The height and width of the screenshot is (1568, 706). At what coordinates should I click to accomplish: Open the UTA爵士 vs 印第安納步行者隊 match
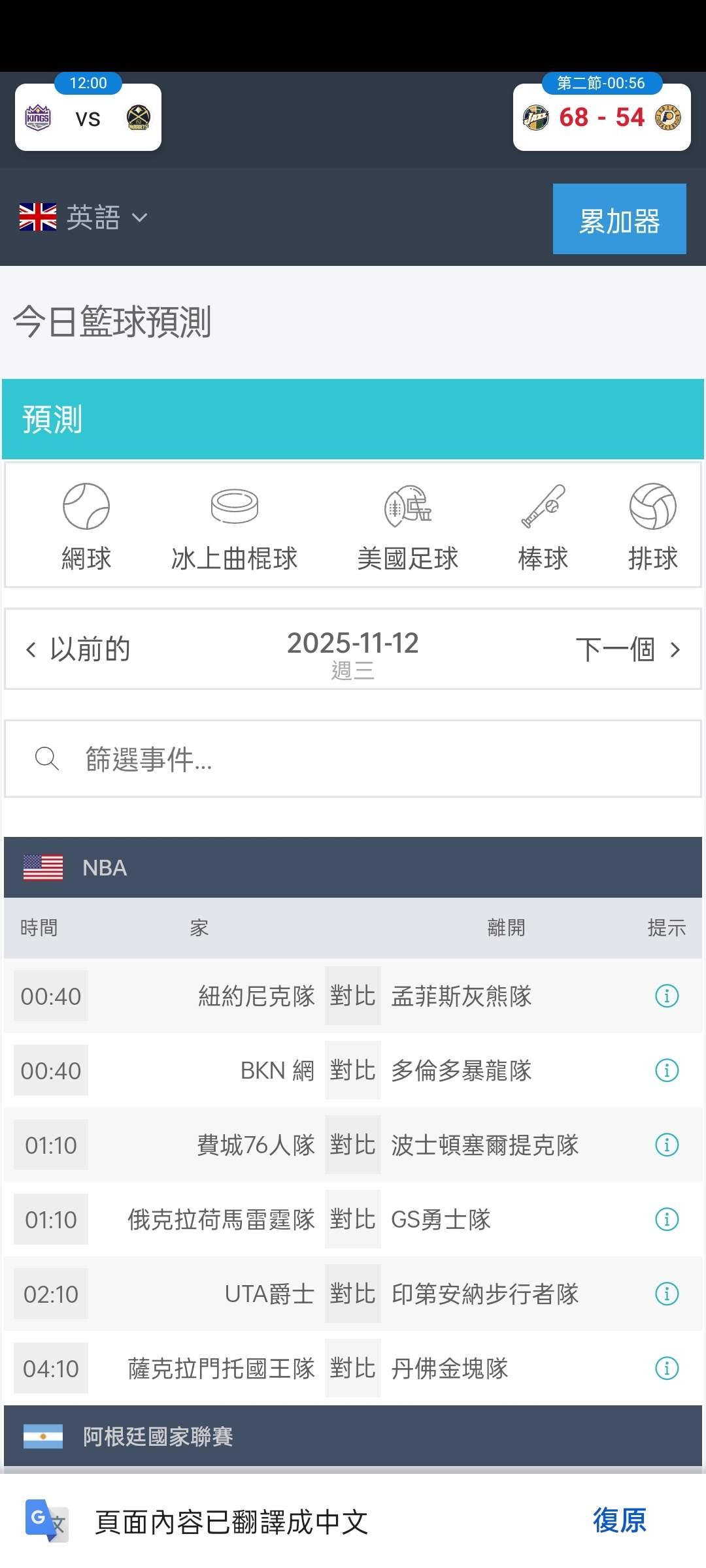point(353,1294)
